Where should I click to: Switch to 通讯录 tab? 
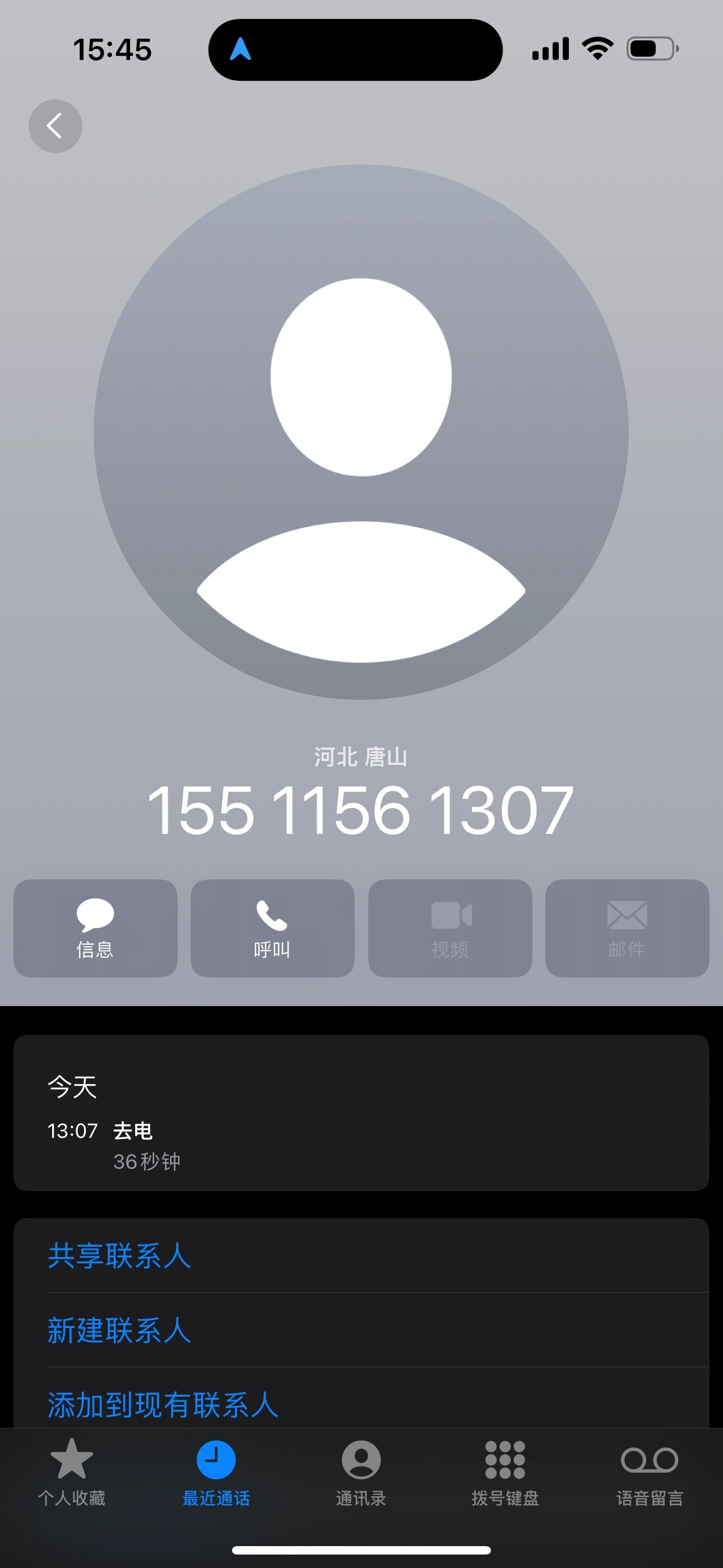[x=361, y=1472]
